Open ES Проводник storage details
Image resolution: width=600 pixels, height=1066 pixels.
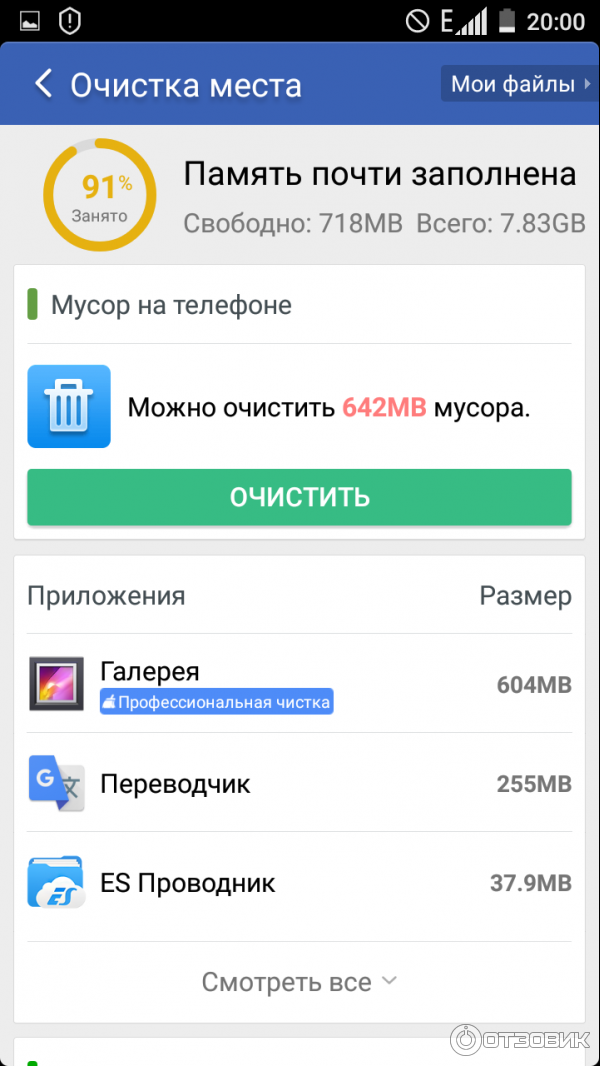point(300,882)
